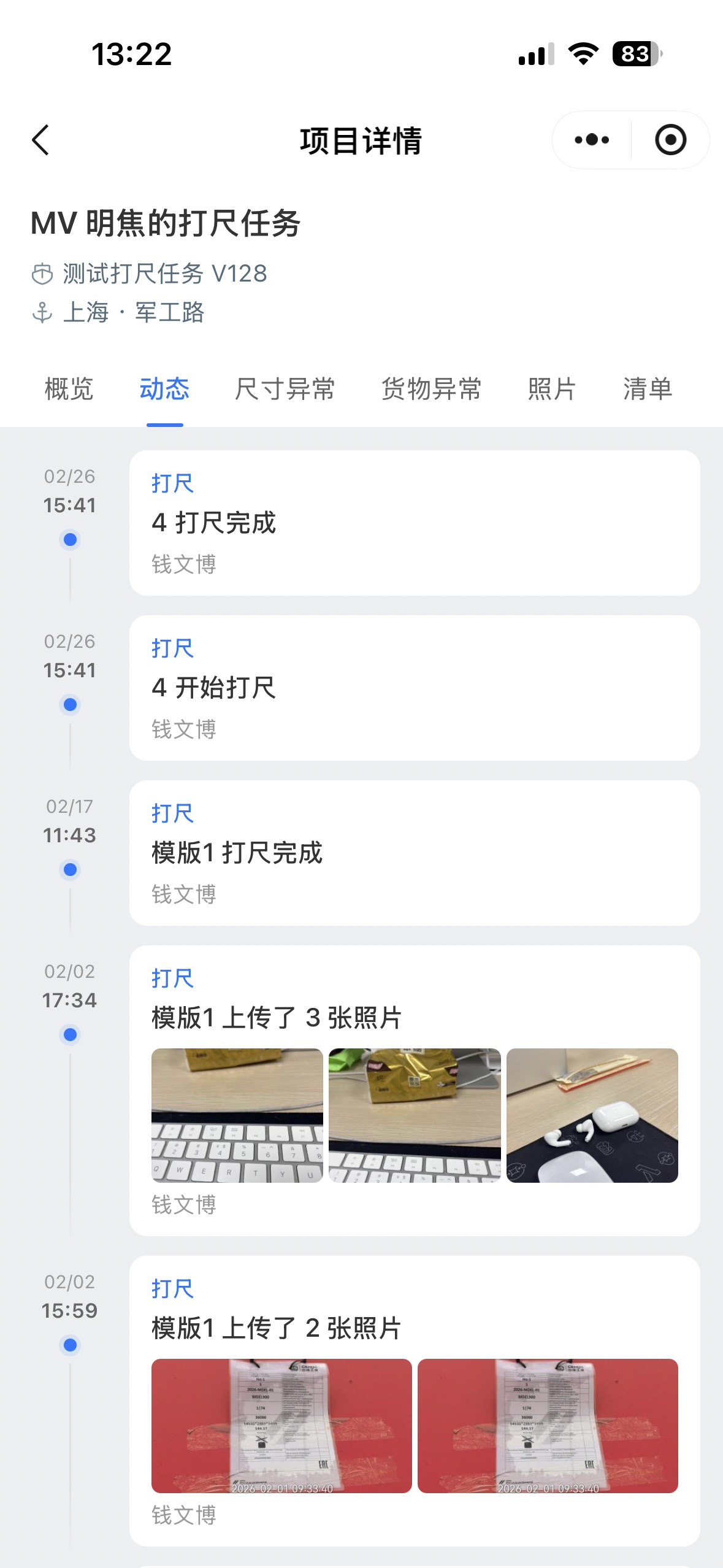The height and width of the screenshot is (1568, 723).
Task: Tap the capsule close circle button
Action: tap(669, 140)
